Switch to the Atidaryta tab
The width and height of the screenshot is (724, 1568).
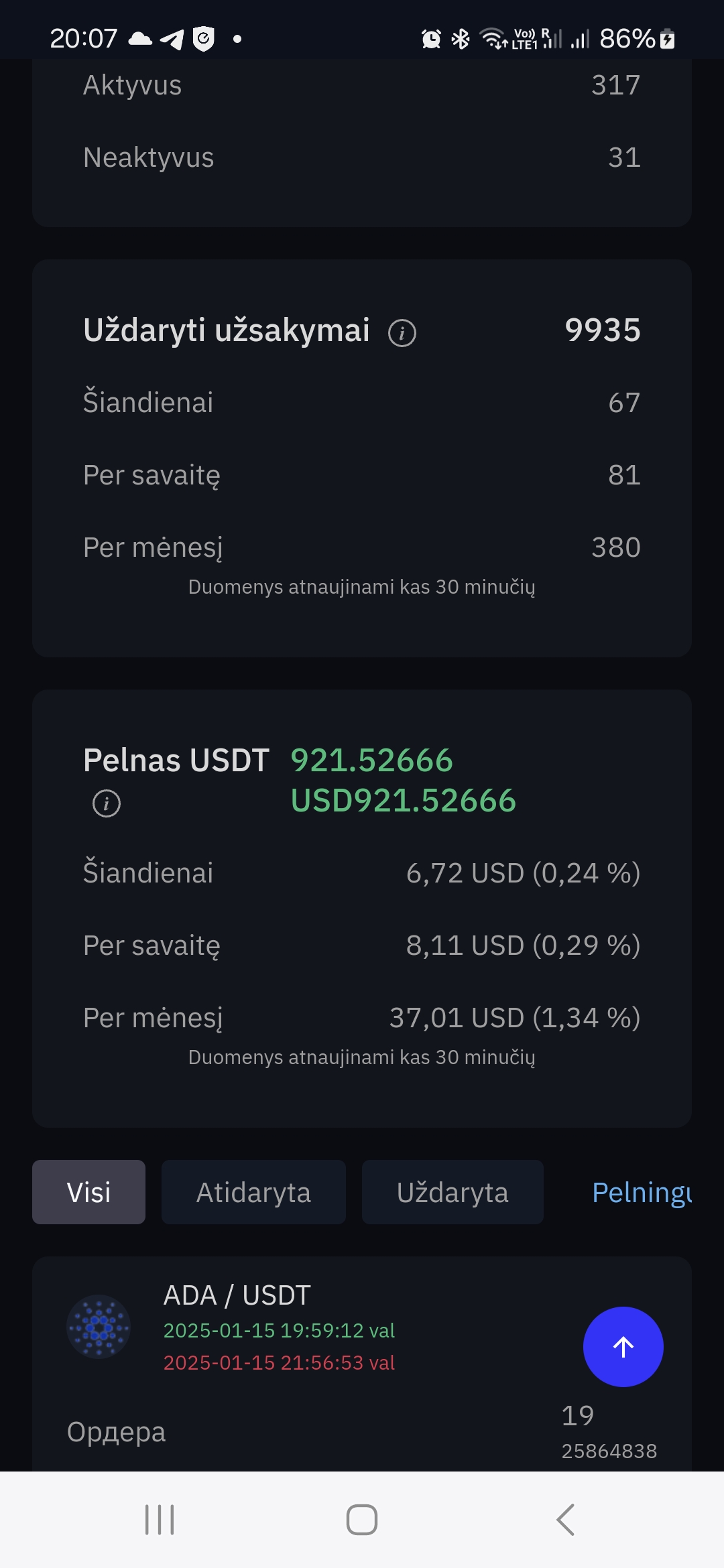click(x=253, y=1192)
